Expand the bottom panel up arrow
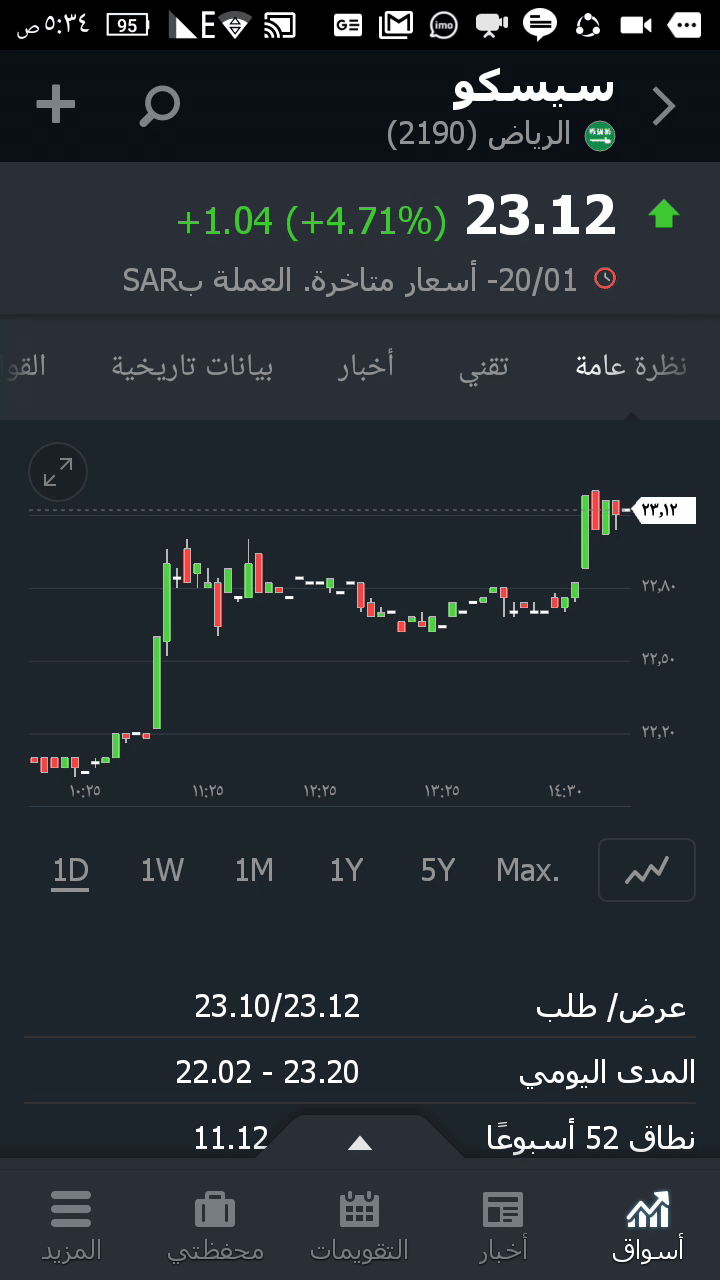720x1280 pixels. [x=359, y=1143]
